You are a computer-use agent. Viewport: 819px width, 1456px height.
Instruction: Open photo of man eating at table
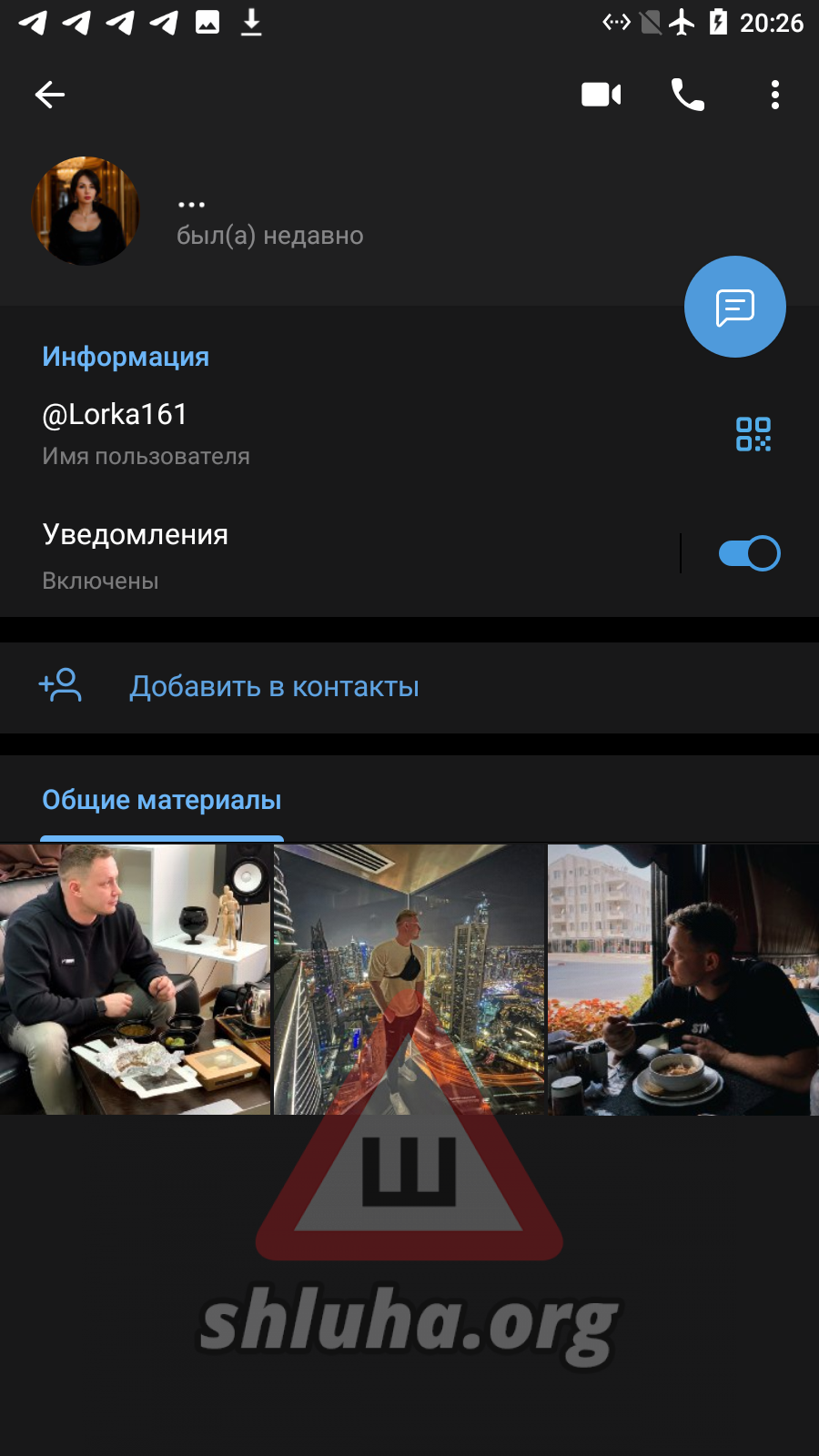683,979
